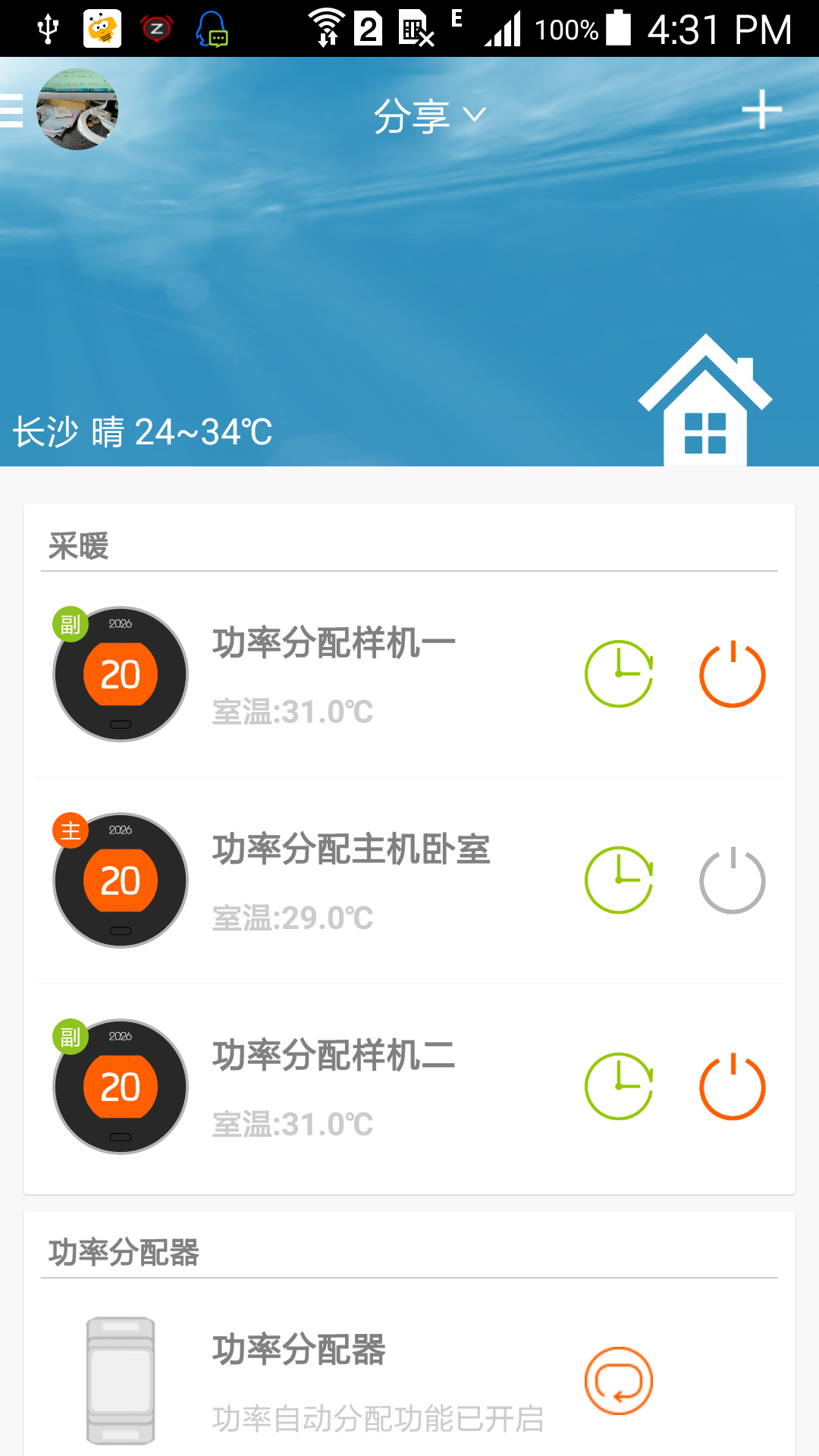Open timer schedule for 功率分配样机一

619,674
